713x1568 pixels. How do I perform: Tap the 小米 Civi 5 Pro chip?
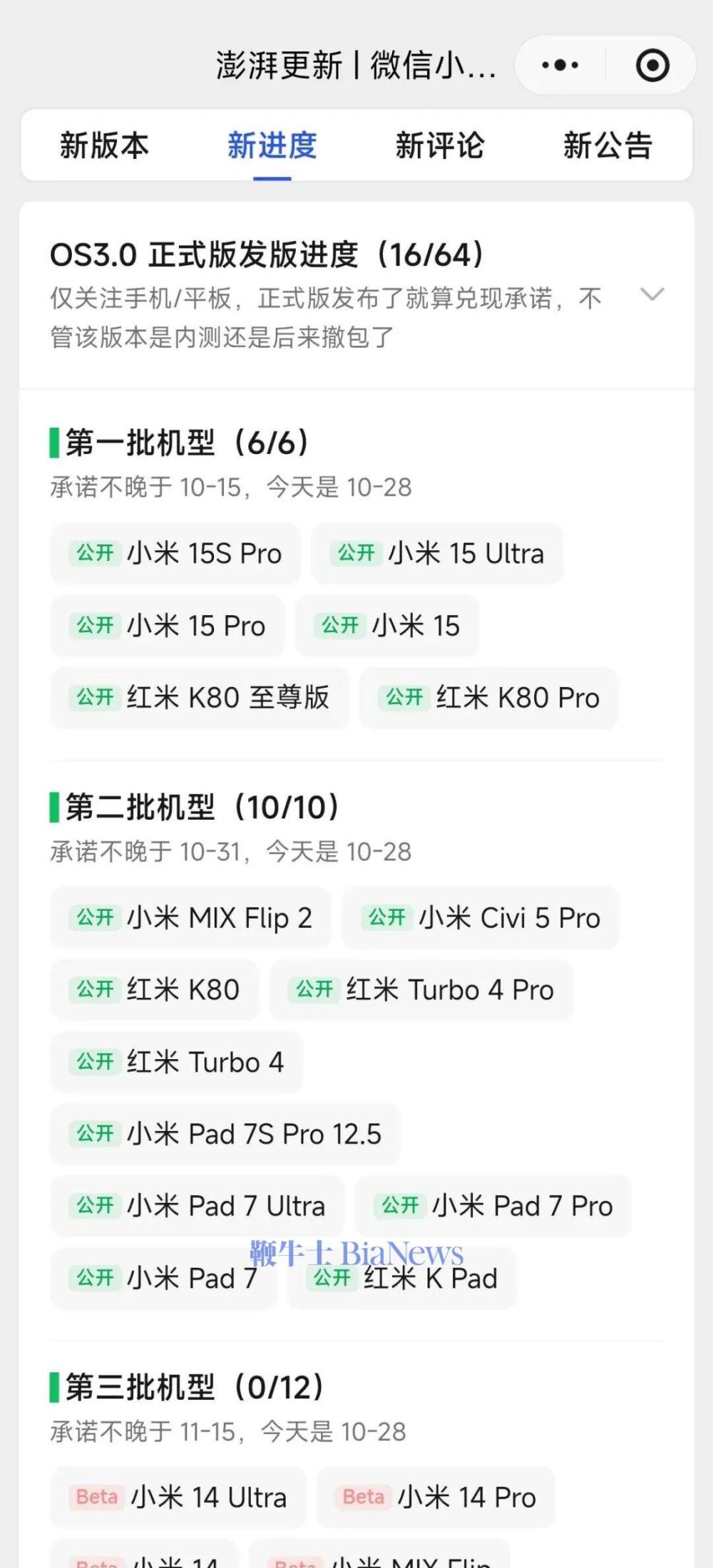click(x=481, y=918)
